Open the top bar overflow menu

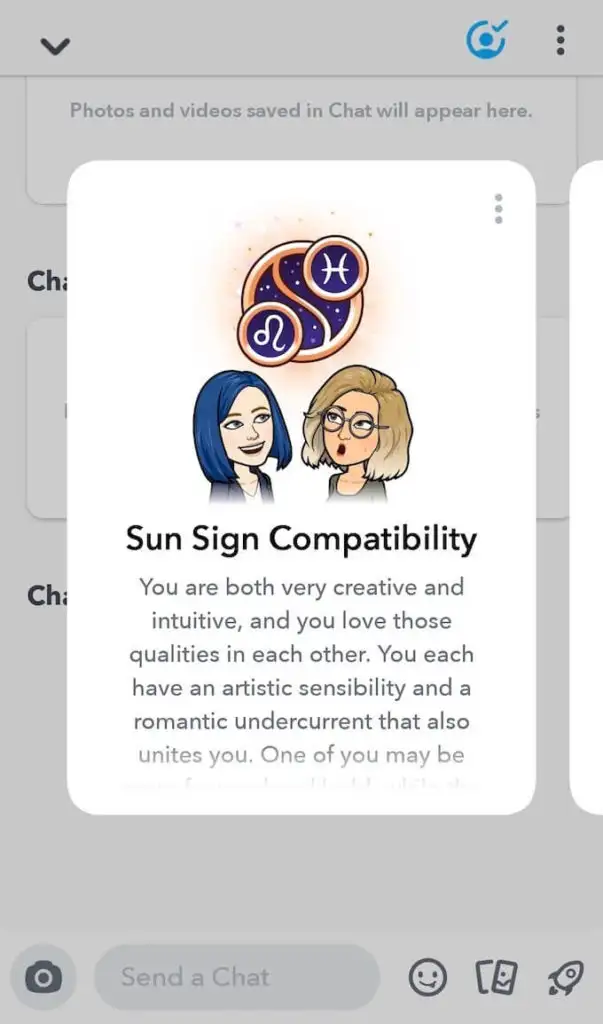coord(560,40)
